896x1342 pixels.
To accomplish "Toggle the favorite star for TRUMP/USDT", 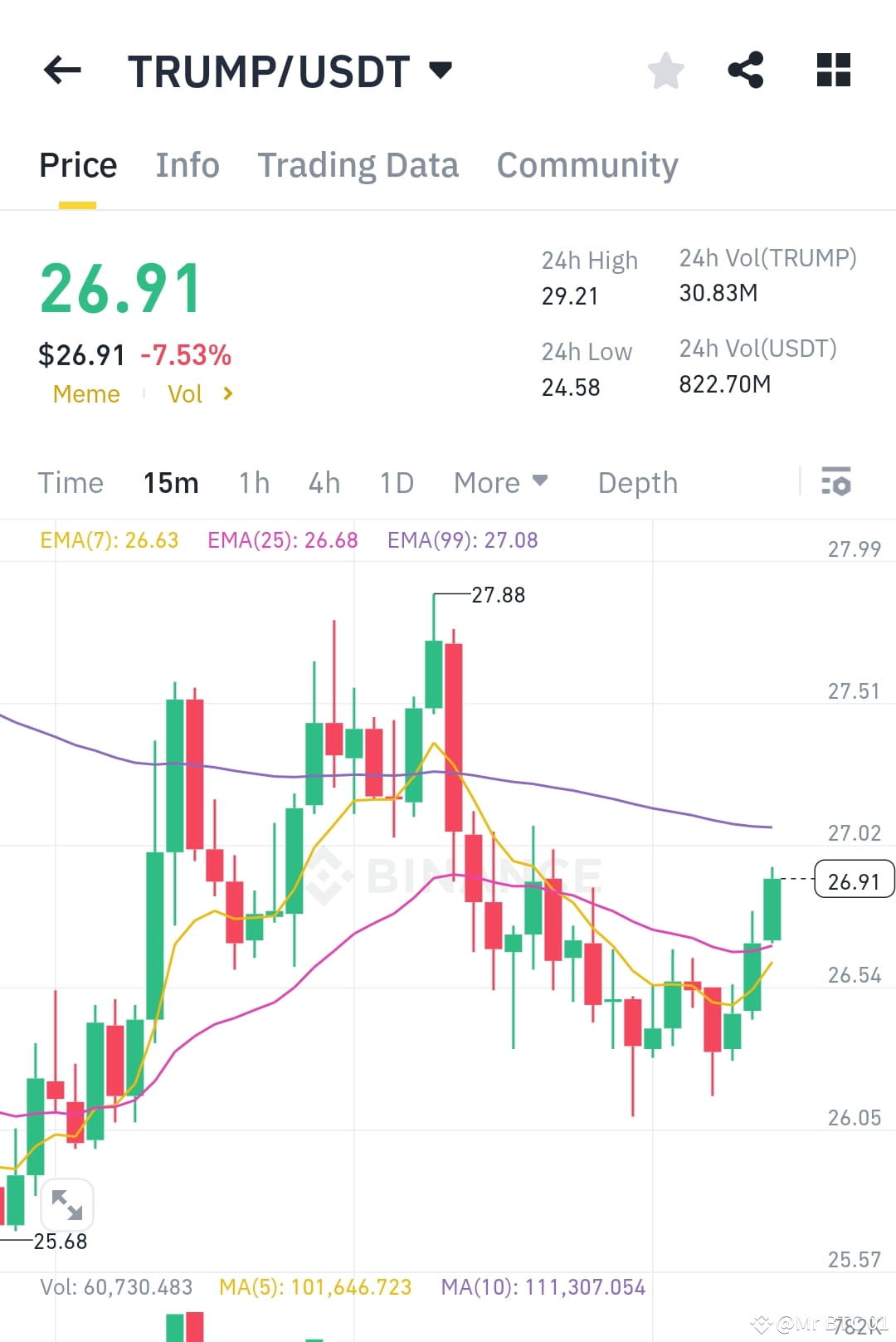I will [666, 71].
